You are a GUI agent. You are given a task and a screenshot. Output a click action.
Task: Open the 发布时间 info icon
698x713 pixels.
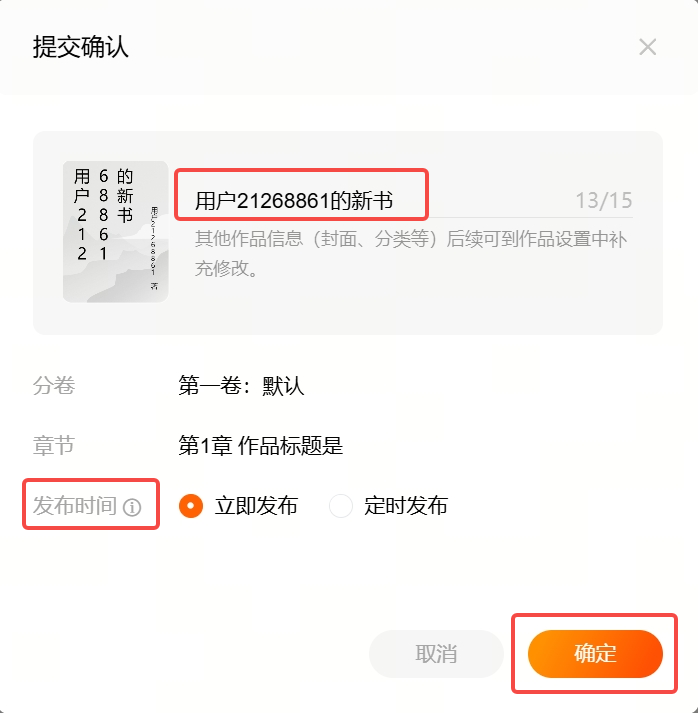coord(132,507)
